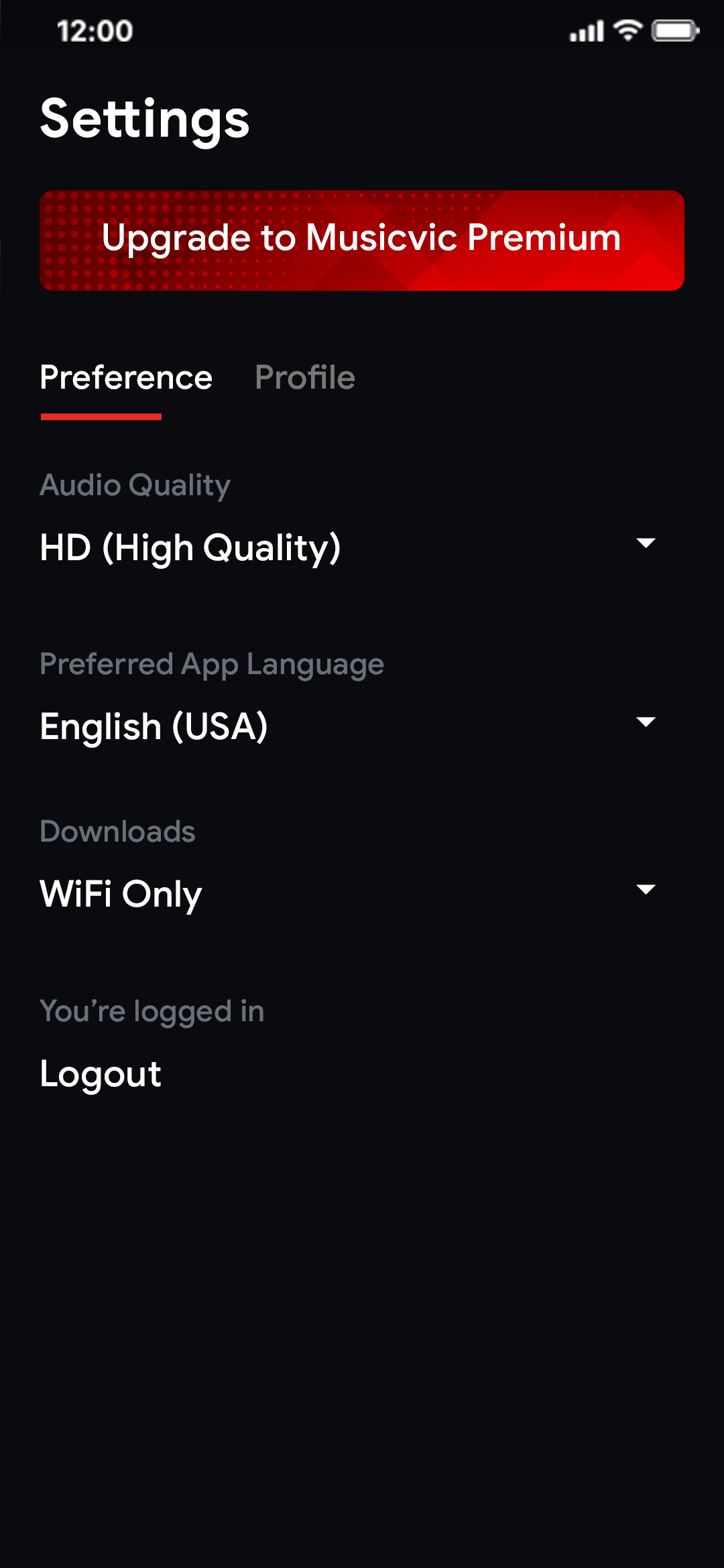This screenshot has width=724, height=1568.
Task: Change downloads setting from WiFi Only
Action: (121, 894)
